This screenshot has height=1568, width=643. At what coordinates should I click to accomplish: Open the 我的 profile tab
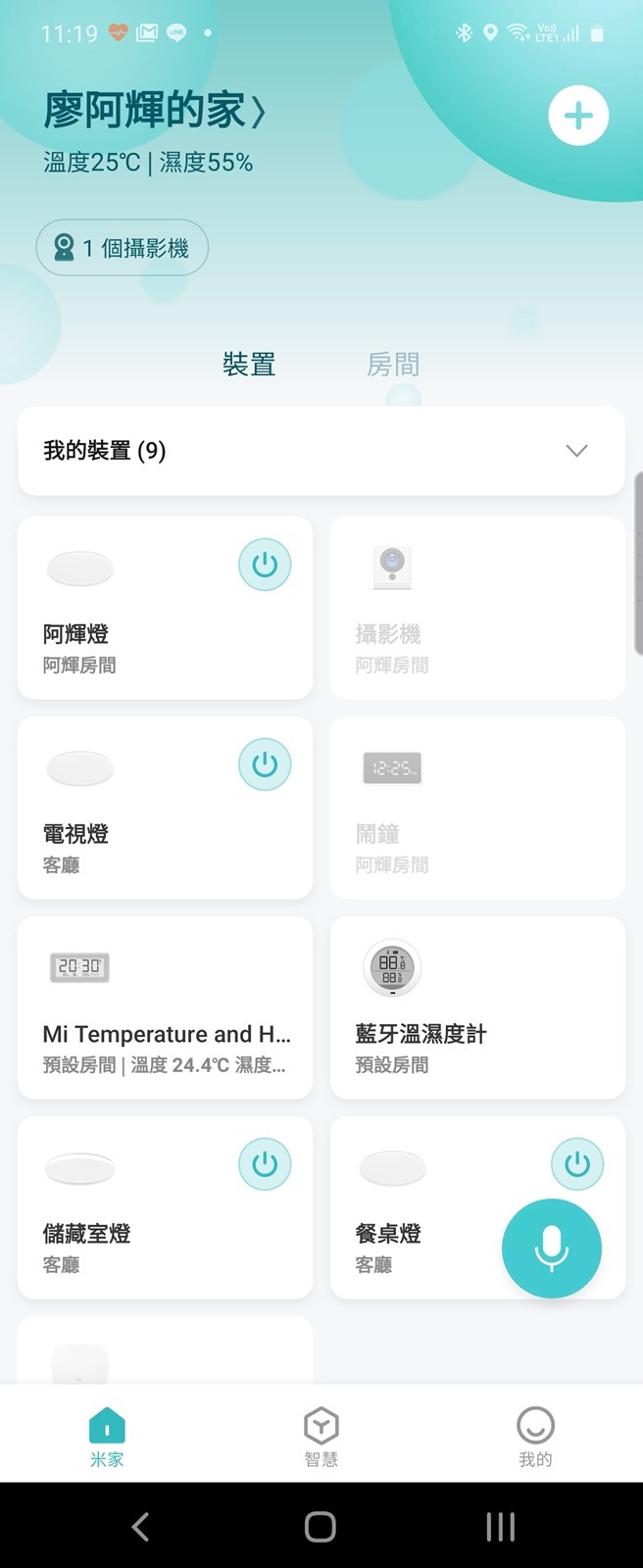tap(535, 1435)
